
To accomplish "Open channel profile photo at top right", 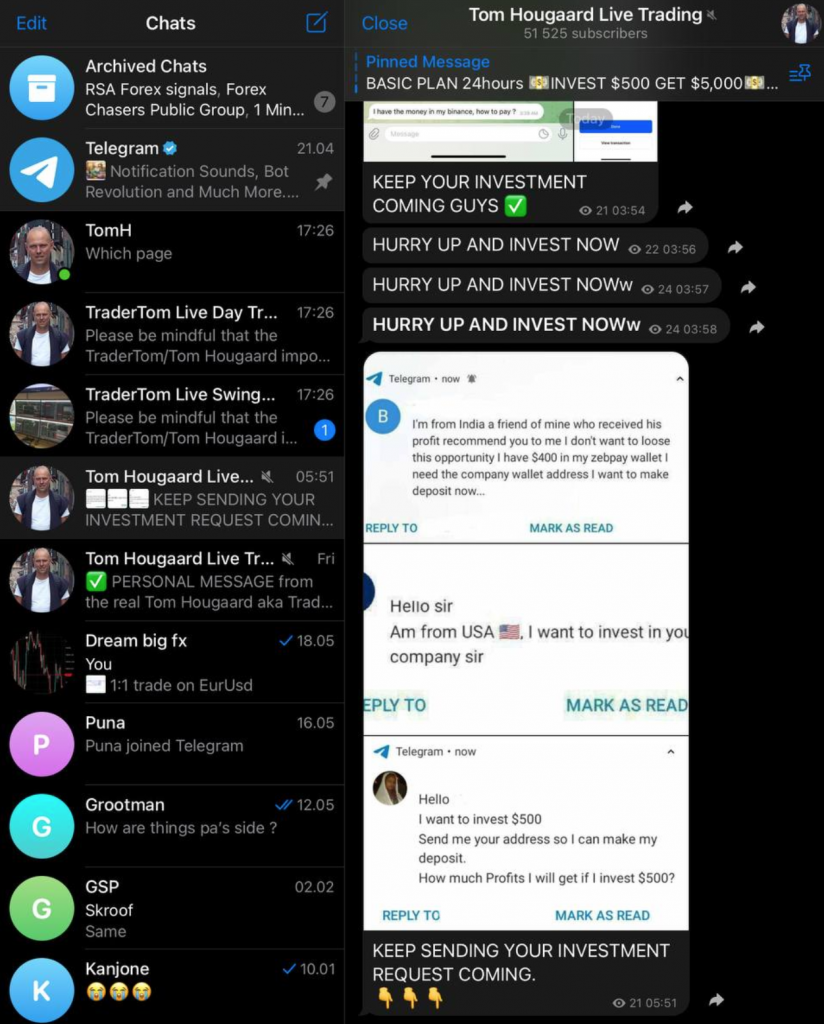I will (x=800, y=23).
